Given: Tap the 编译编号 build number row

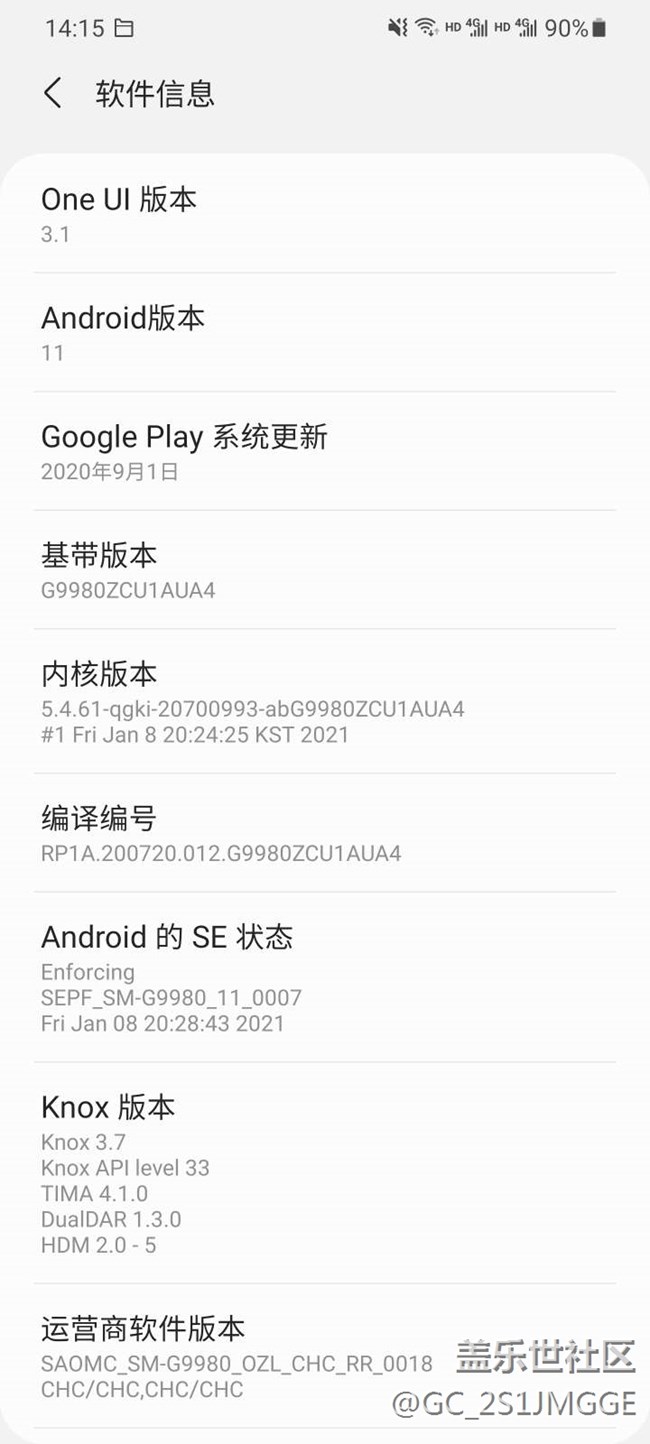Looking at the screenshot, I should (x=324, y=834).
